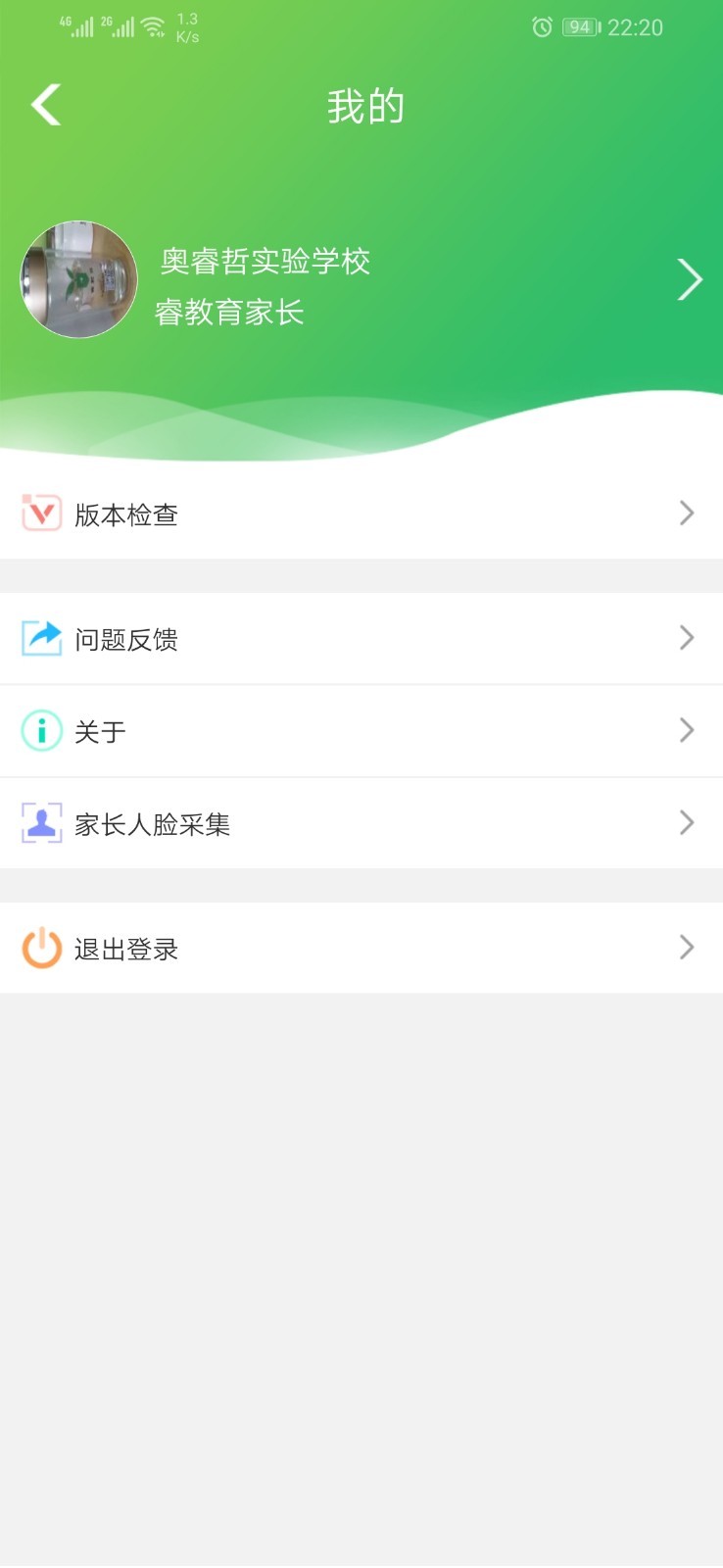Click the green info icon beside 关于
The image size is (723, 1568).
[40, 730]
